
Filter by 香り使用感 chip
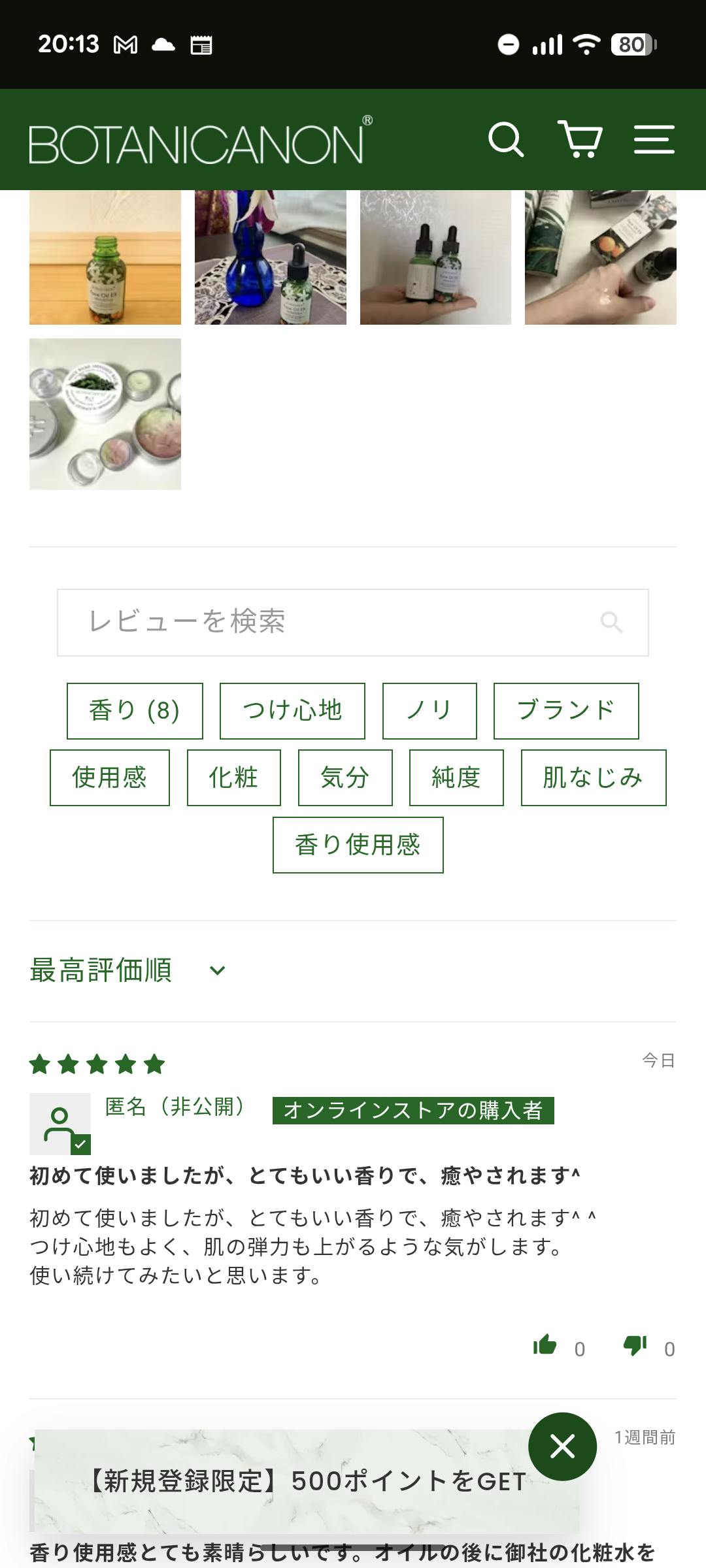click(358, 845)
